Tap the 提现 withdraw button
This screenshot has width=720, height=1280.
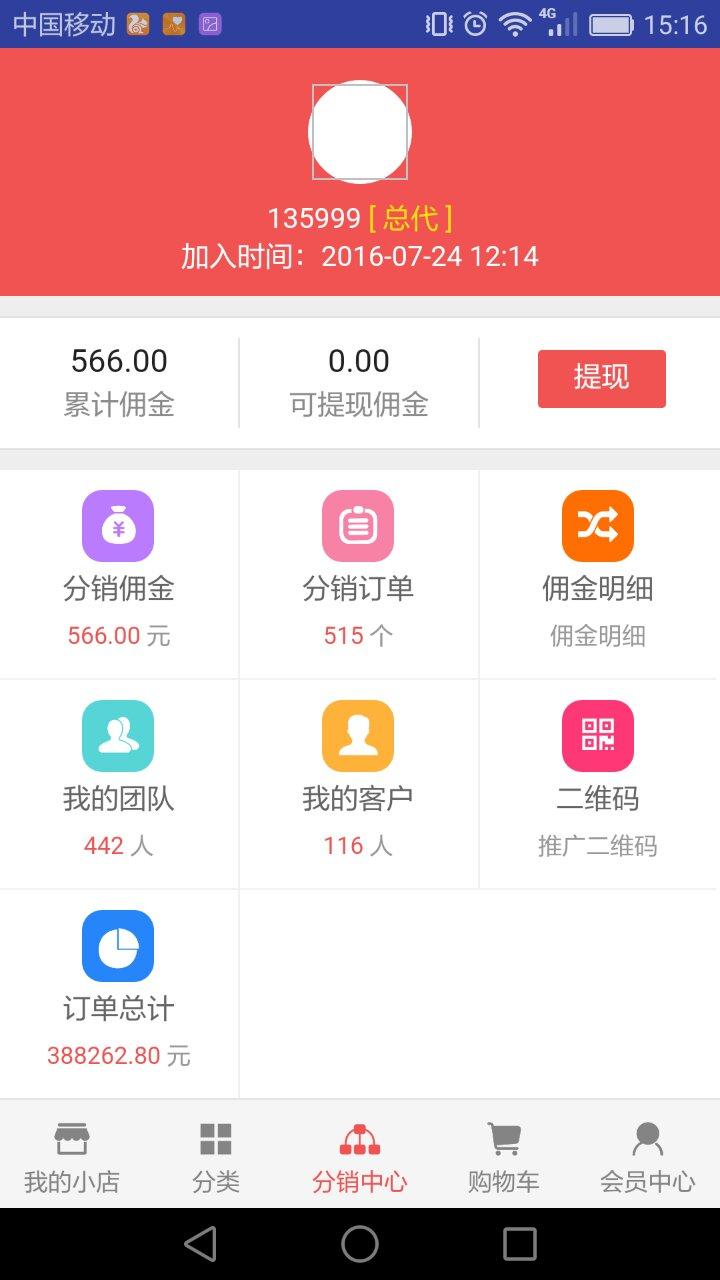pos(601,378)
